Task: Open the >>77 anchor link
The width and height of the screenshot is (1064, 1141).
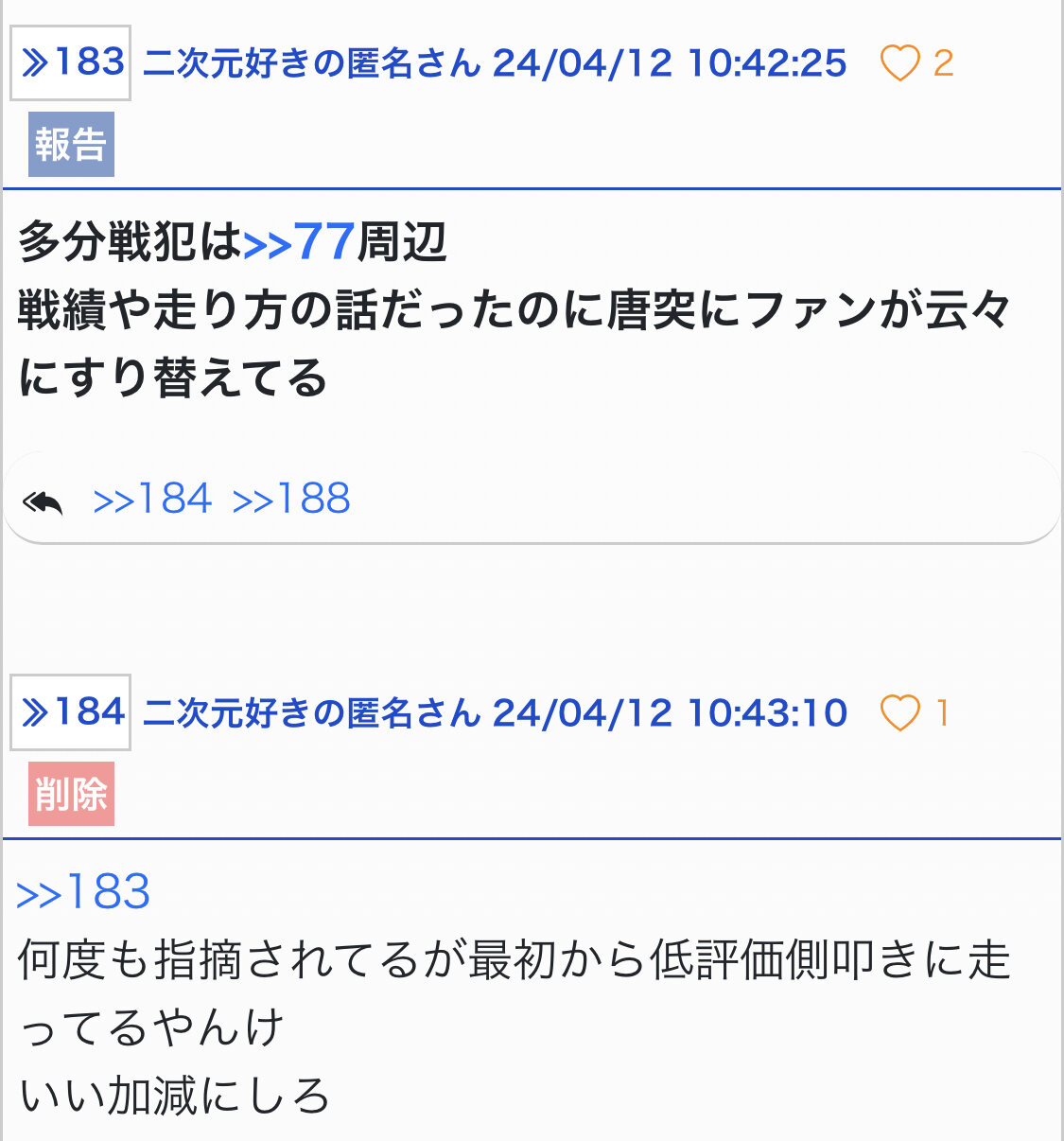Action: (299, 242)
